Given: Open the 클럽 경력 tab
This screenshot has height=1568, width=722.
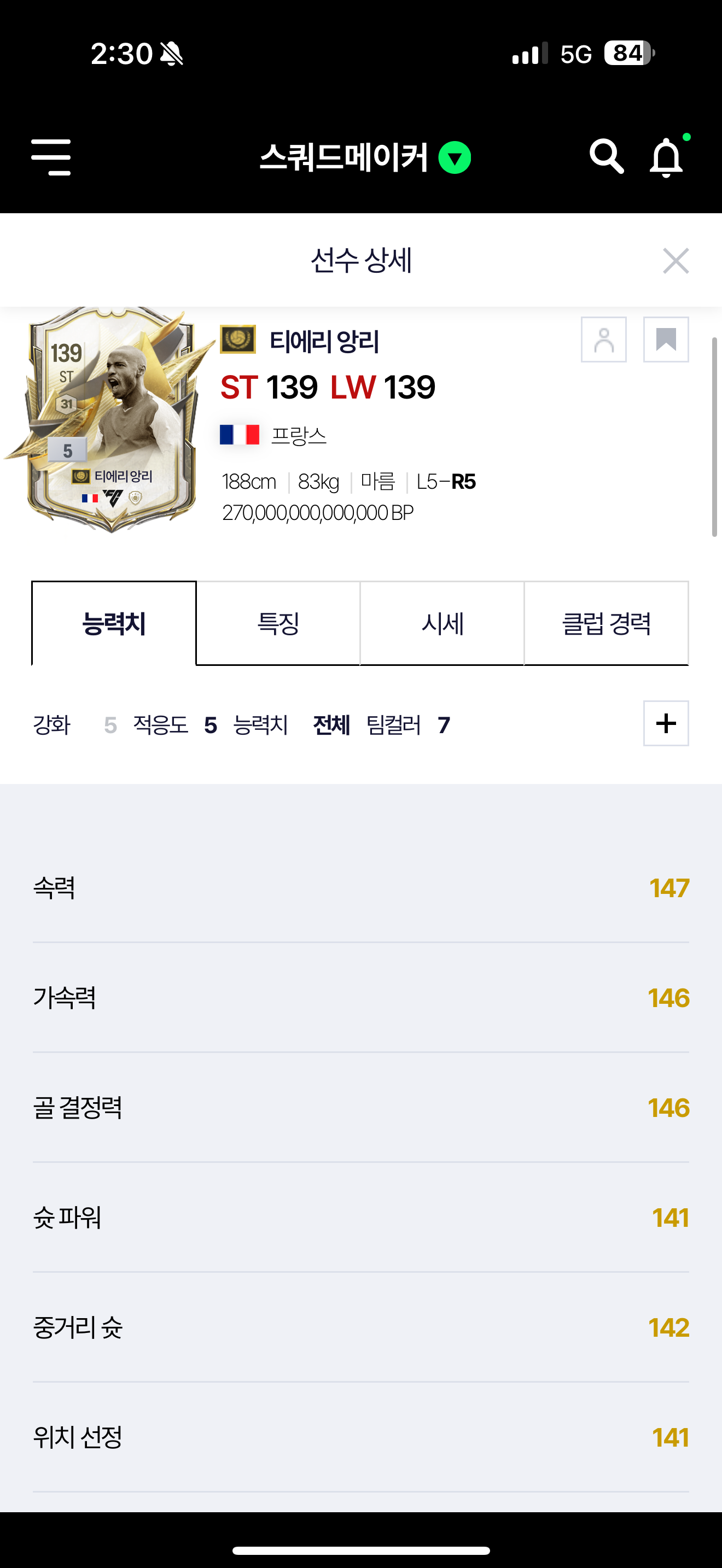Looking at the screenshot, I should [x=607, y=623].
